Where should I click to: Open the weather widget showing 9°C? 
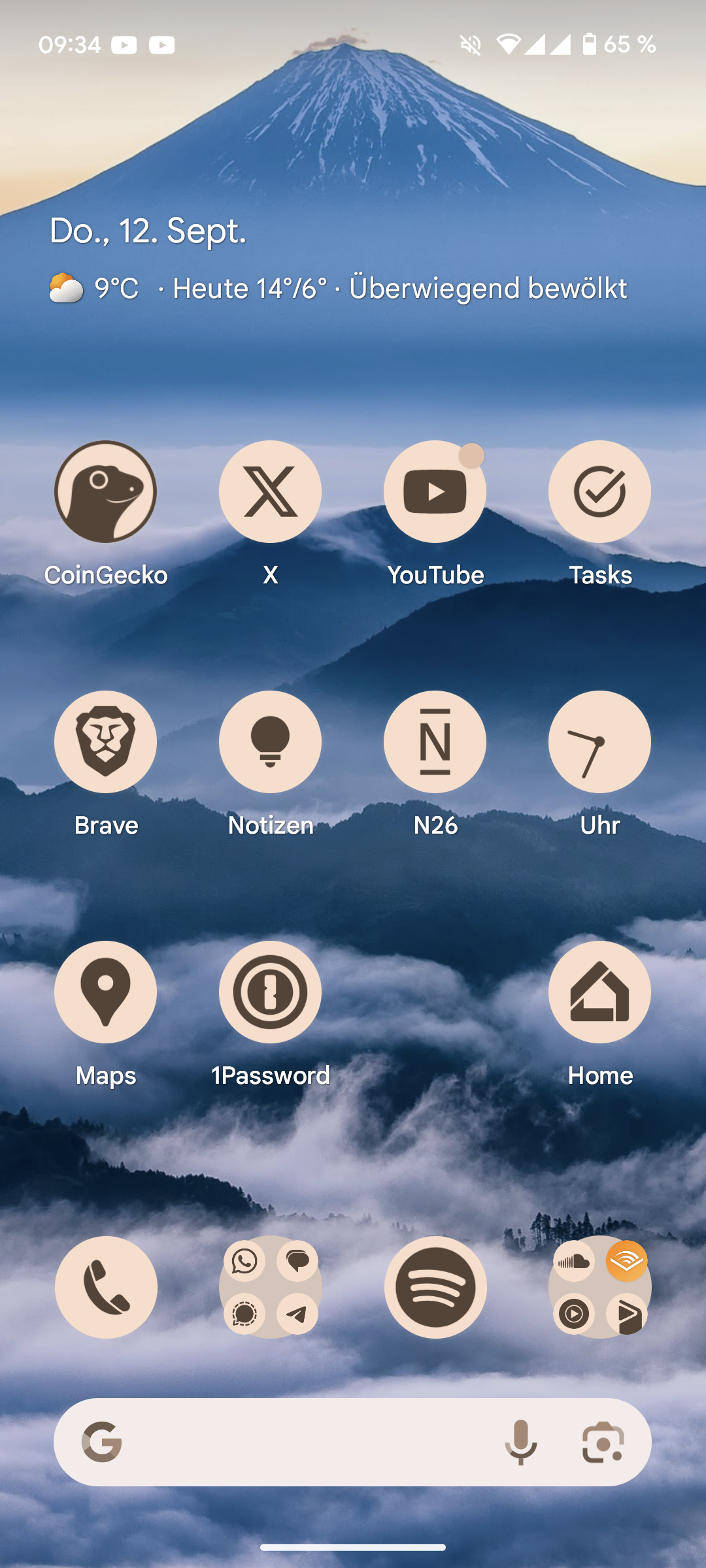[95, 288]
